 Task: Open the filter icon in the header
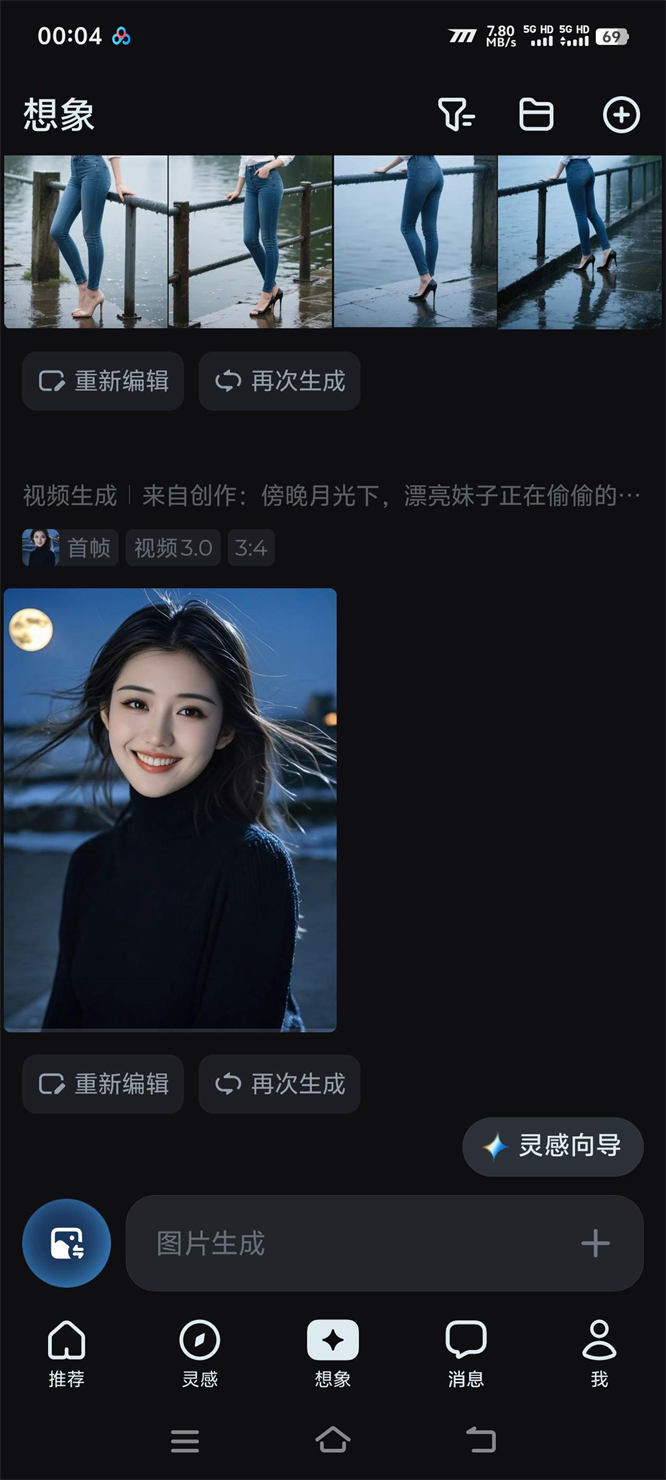point(456,116)
